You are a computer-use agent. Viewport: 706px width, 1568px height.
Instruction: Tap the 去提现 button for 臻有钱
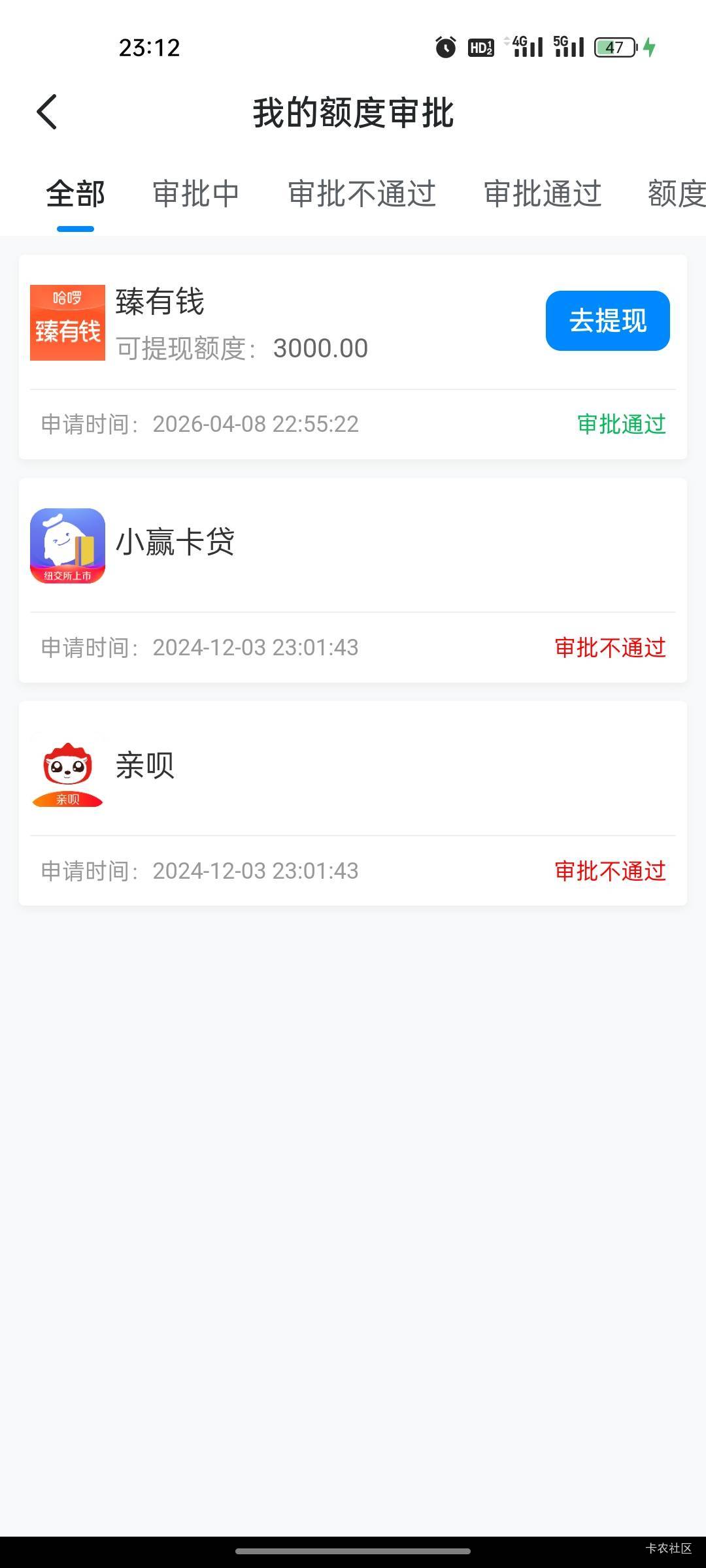pos(607,321)
